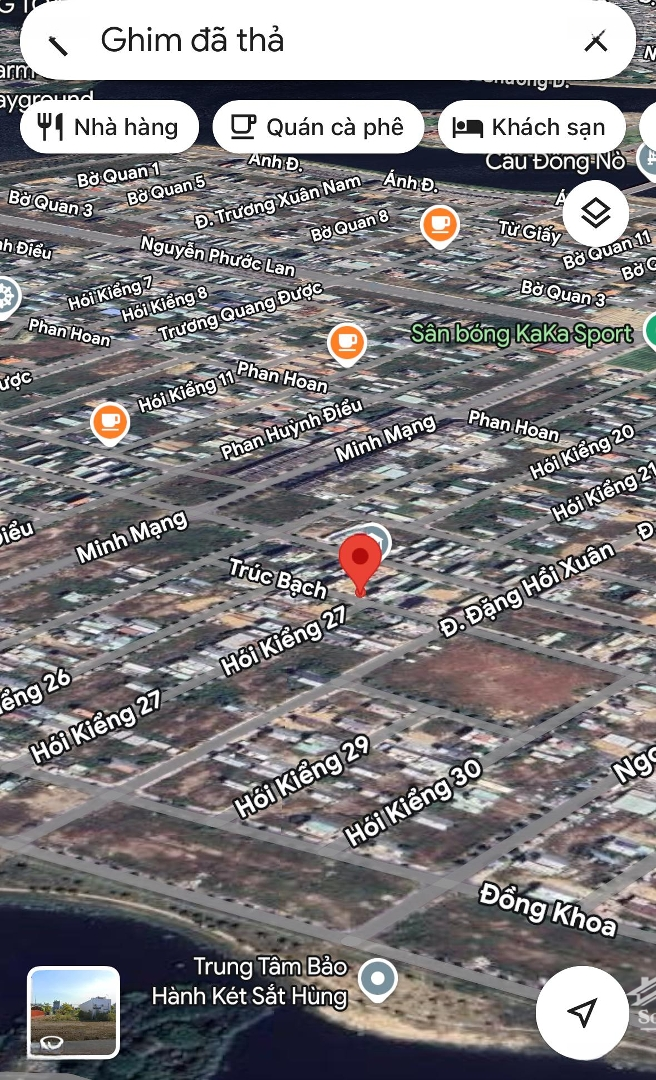656x1080 pixels.
Task: Go back using the arrow in search bar
Action: [58, 42]
